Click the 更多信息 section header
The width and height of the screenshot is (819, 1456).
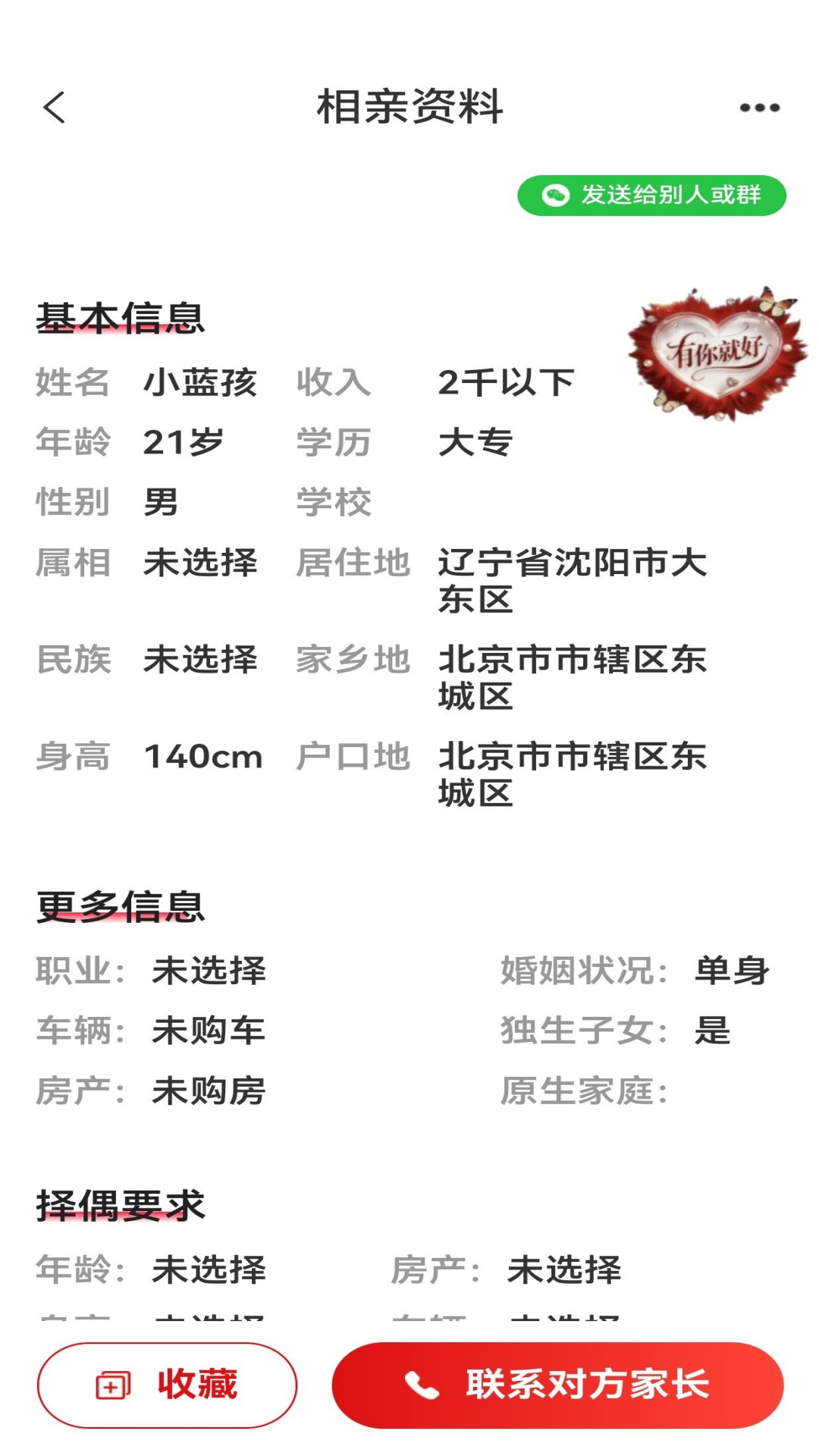click(121, 906)
